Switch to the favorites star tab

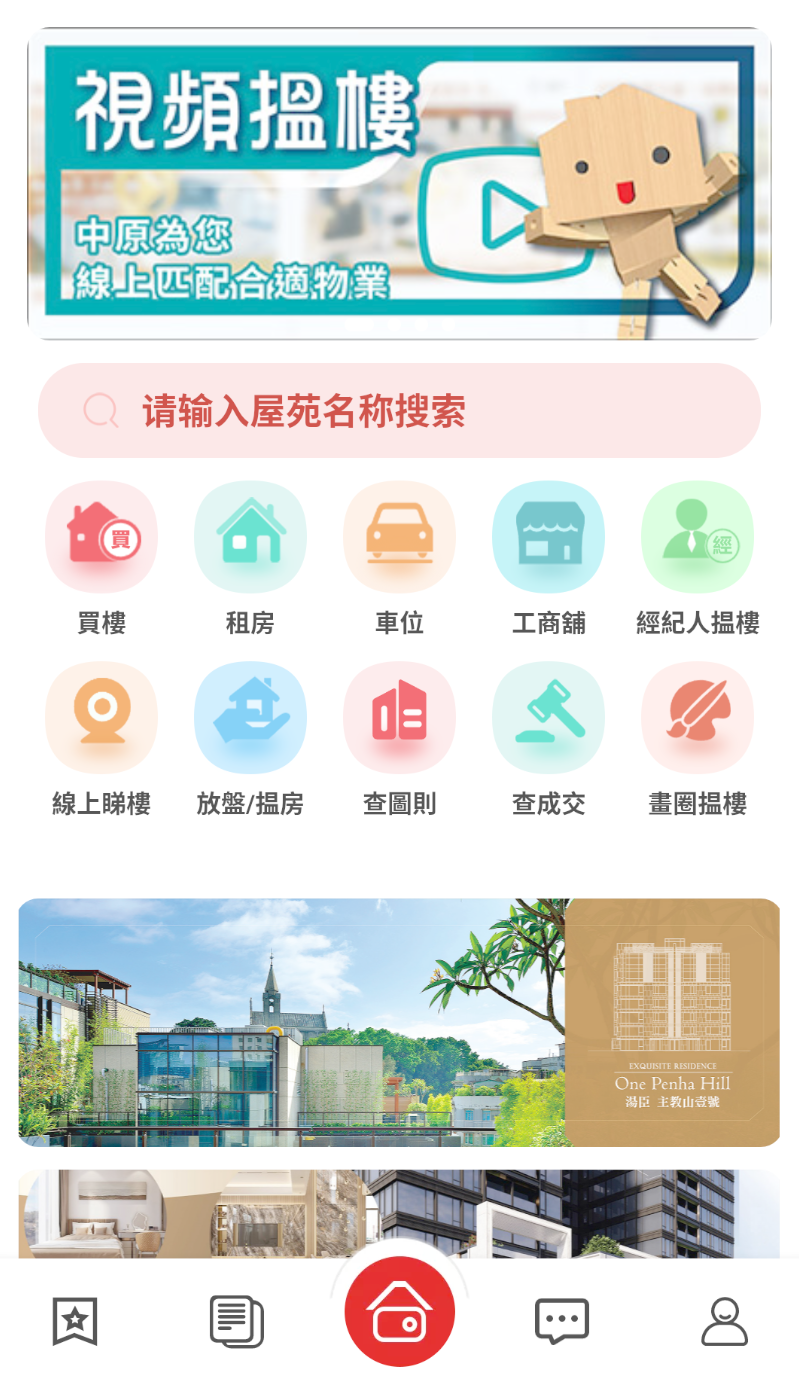pyautogui.click(x=75, y=1321)
